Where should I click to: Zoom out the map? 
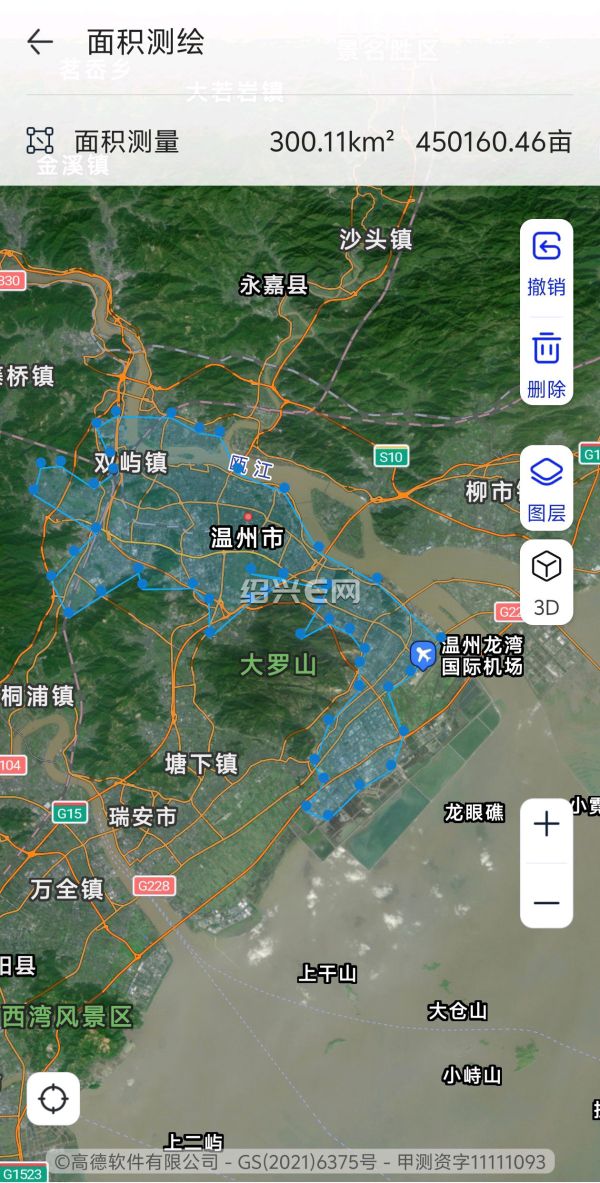pyautogui.click(x=546, y=902)
